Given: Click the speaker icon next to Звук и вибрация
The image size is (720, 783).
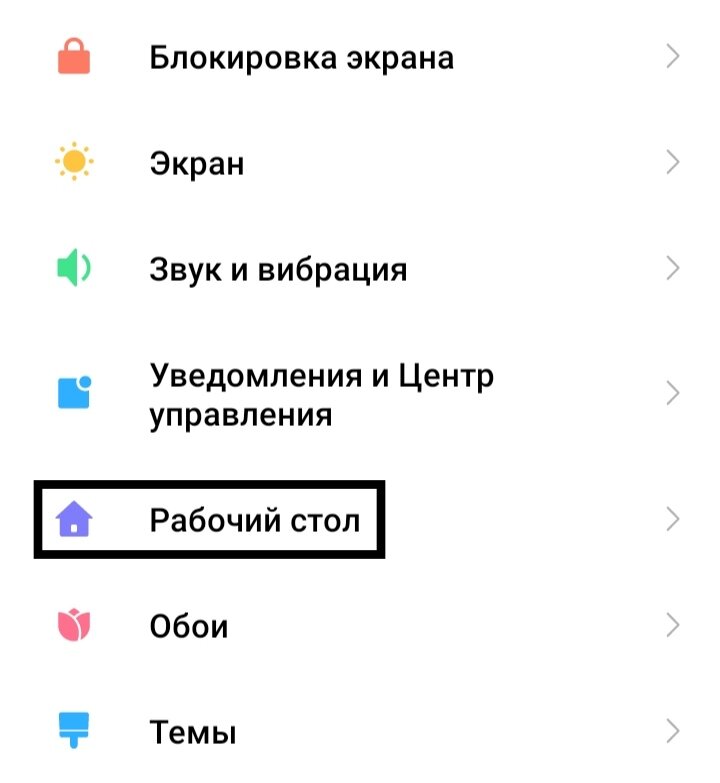Looking at the screenshot, I should tap(74, 268).
